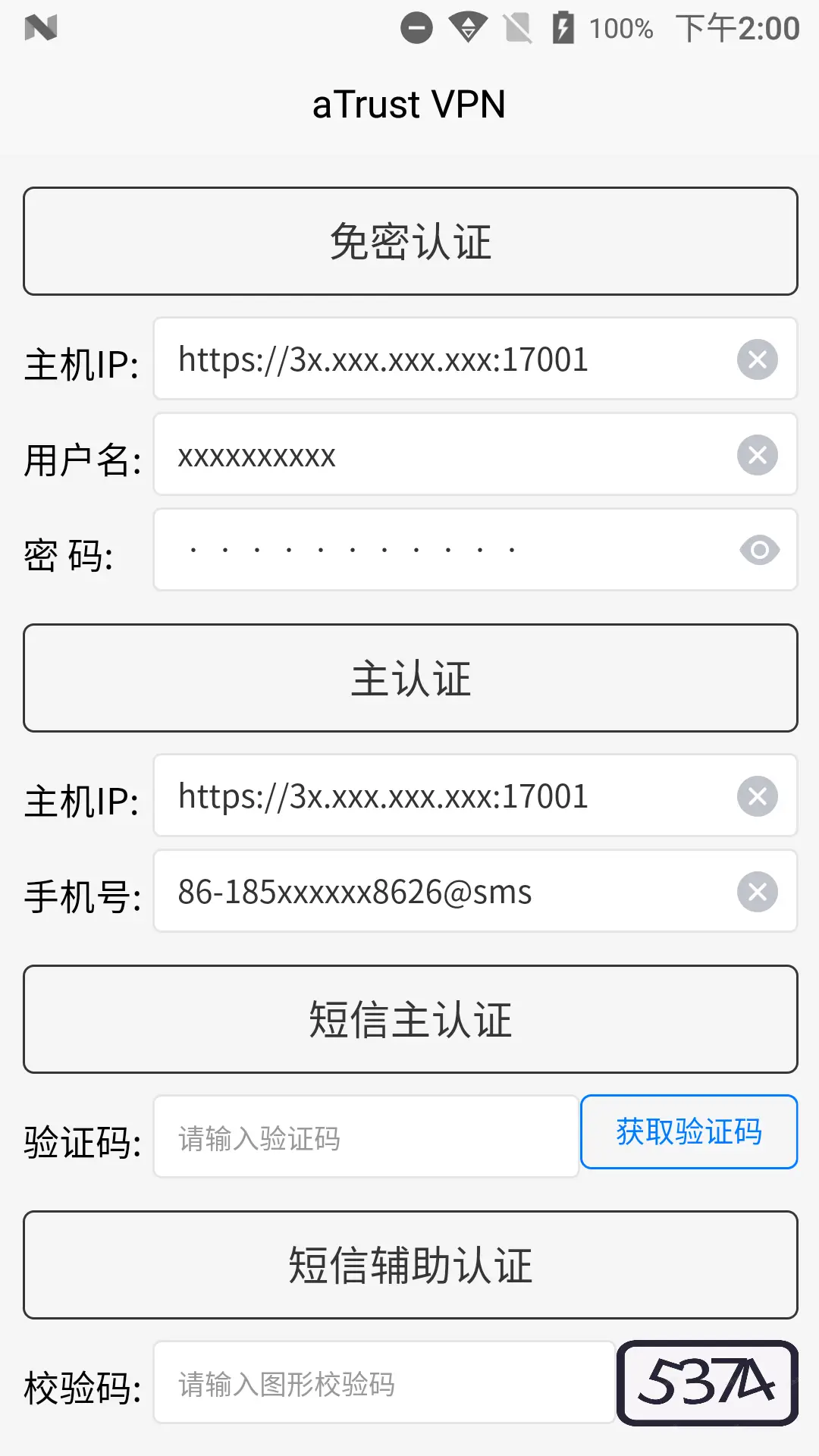Focus the 验证码 input field
819x1456 pixels.
coord(366,1137)
